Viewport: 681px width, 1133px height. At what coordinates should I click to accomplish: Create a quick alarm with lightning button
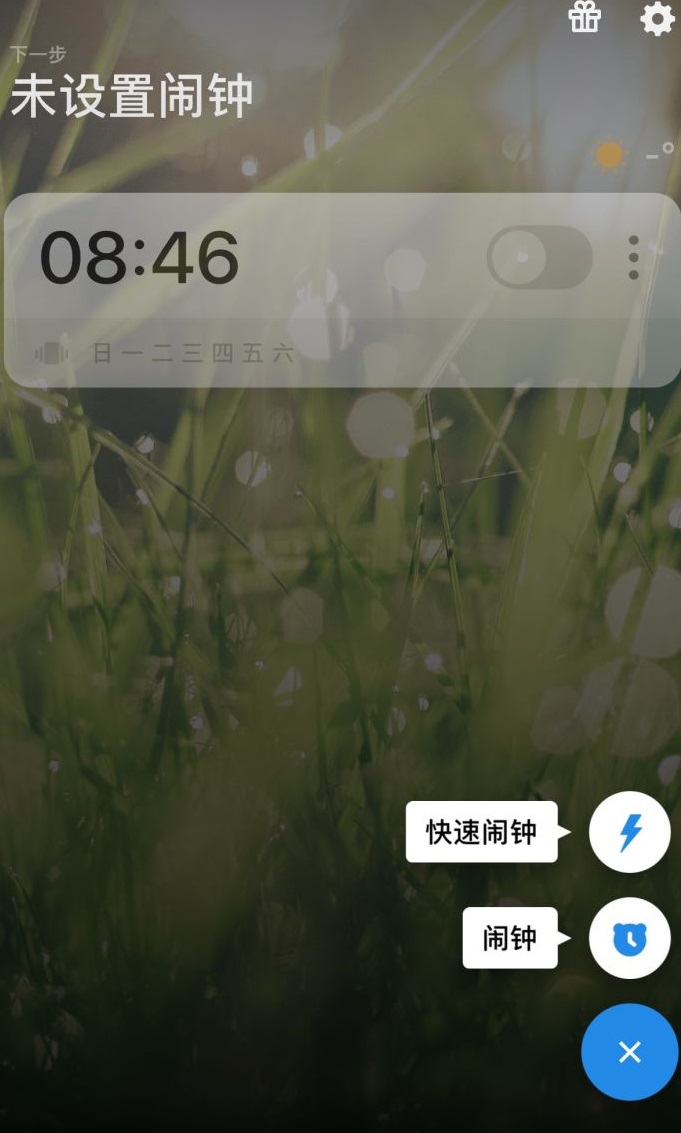629,832
